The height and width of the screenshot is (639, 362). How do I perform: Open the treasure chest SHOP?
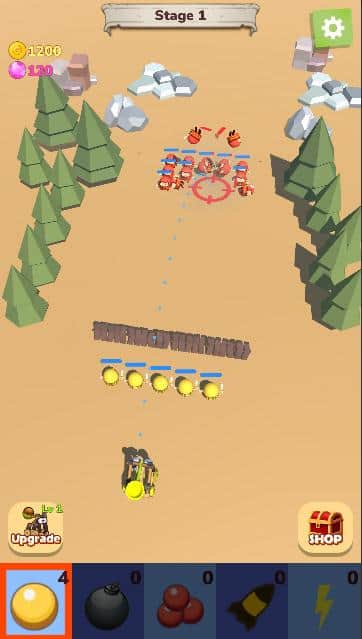pyautogui.click(x=325, y=528)
